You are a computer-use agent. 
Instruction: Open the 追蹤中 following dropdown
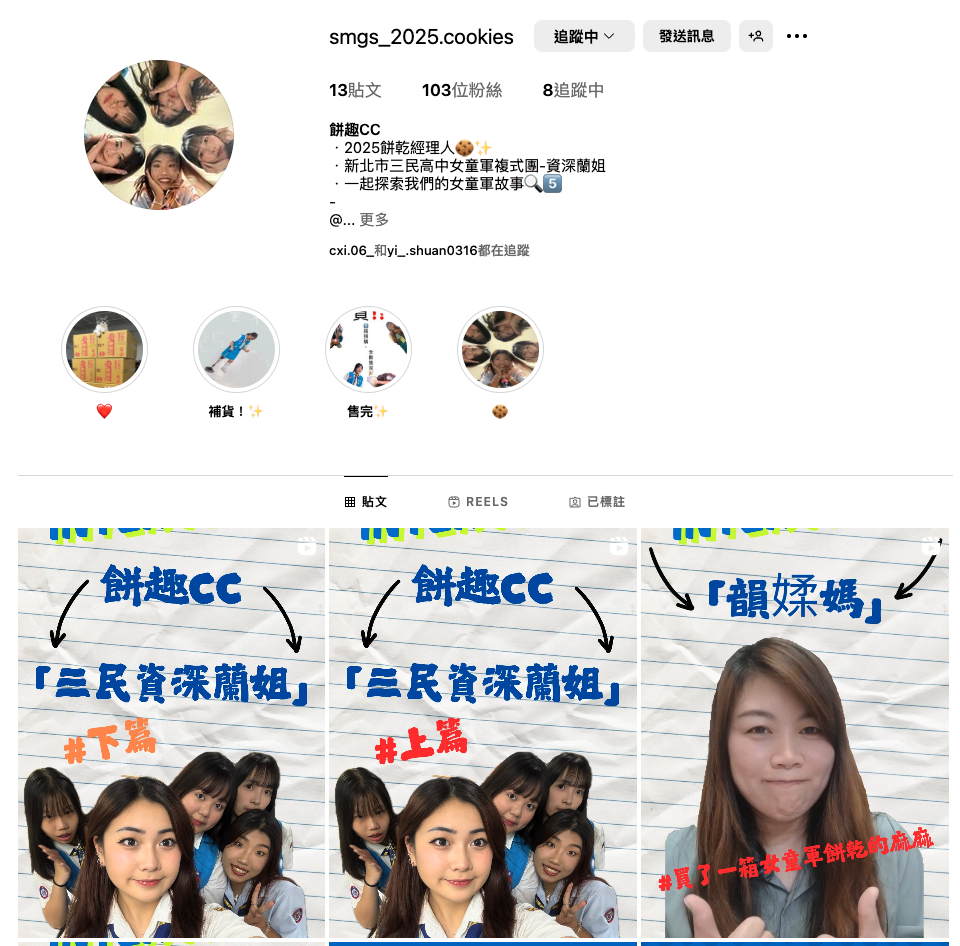pyautogui.click(x=584, y=36)
